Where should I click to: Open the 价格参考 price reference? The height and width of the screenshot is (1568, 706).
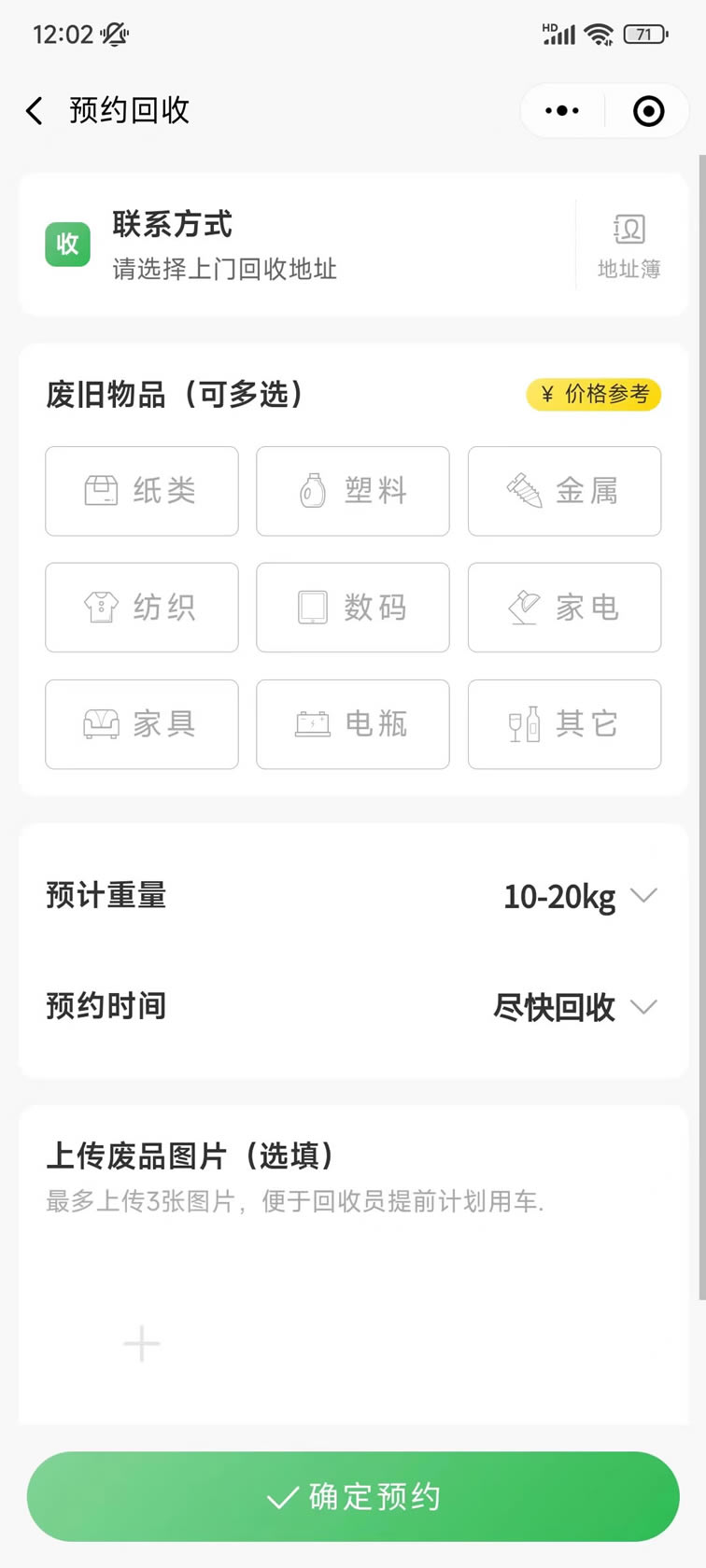pos(594,395)
